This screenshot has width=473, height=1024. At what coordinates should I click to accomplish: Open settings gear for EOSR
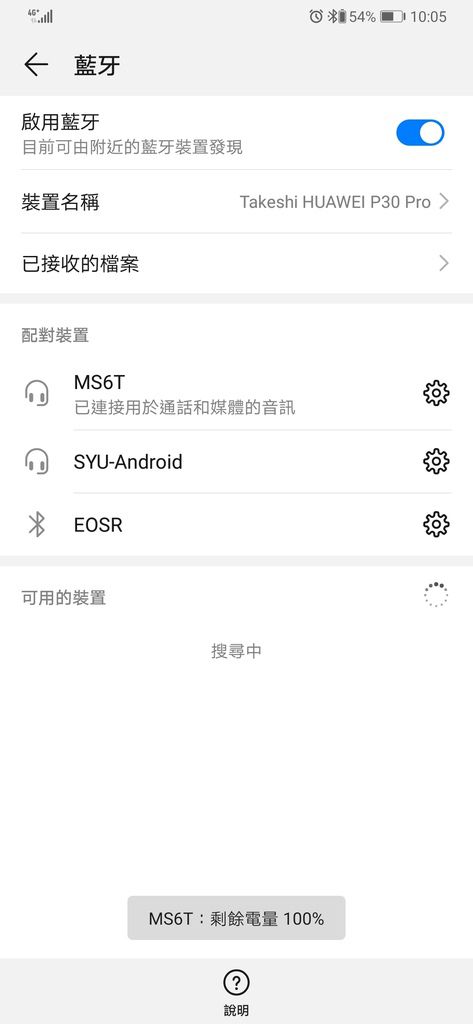click(436, 524)
